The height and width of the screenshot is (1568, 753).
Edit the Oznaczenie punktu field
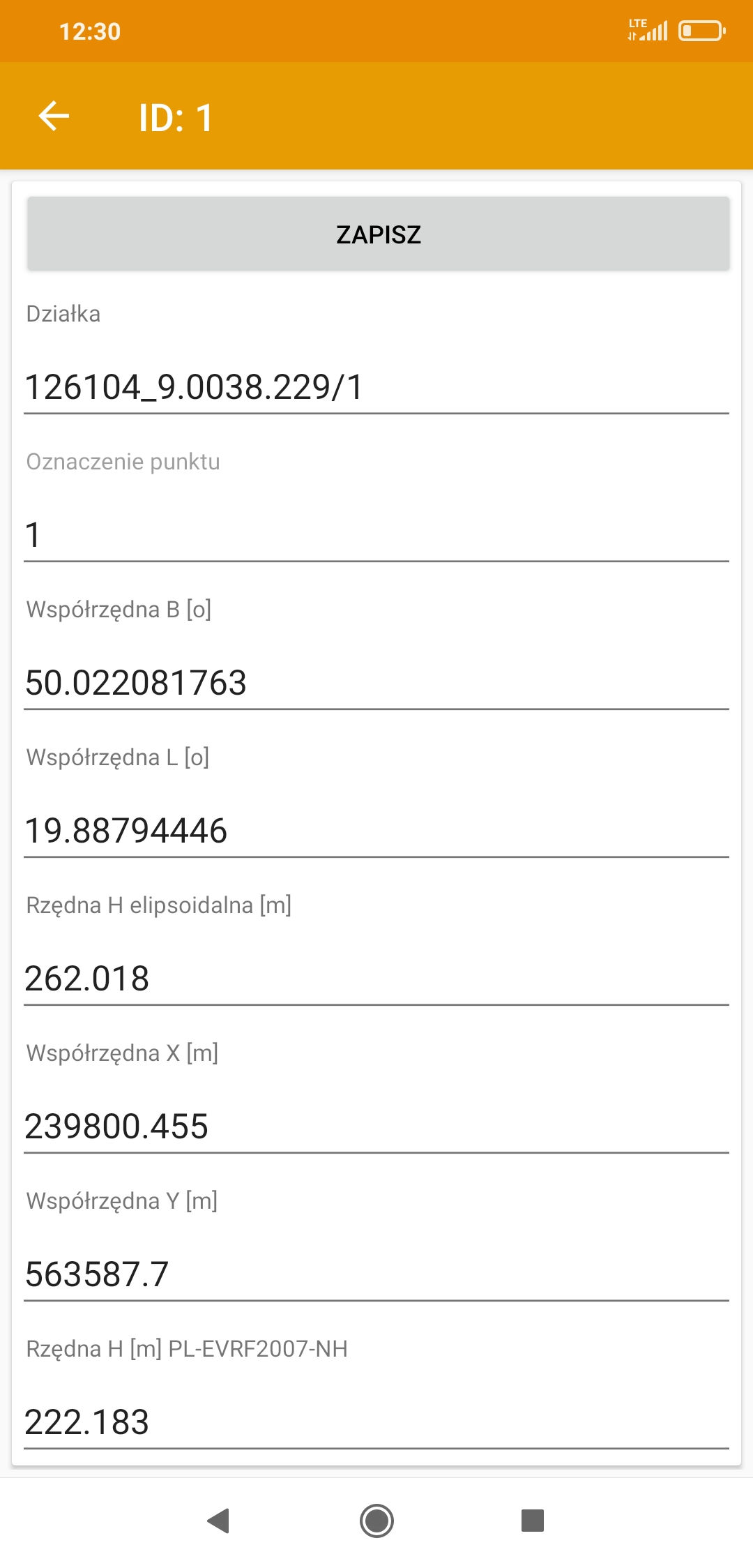[376, 535]
